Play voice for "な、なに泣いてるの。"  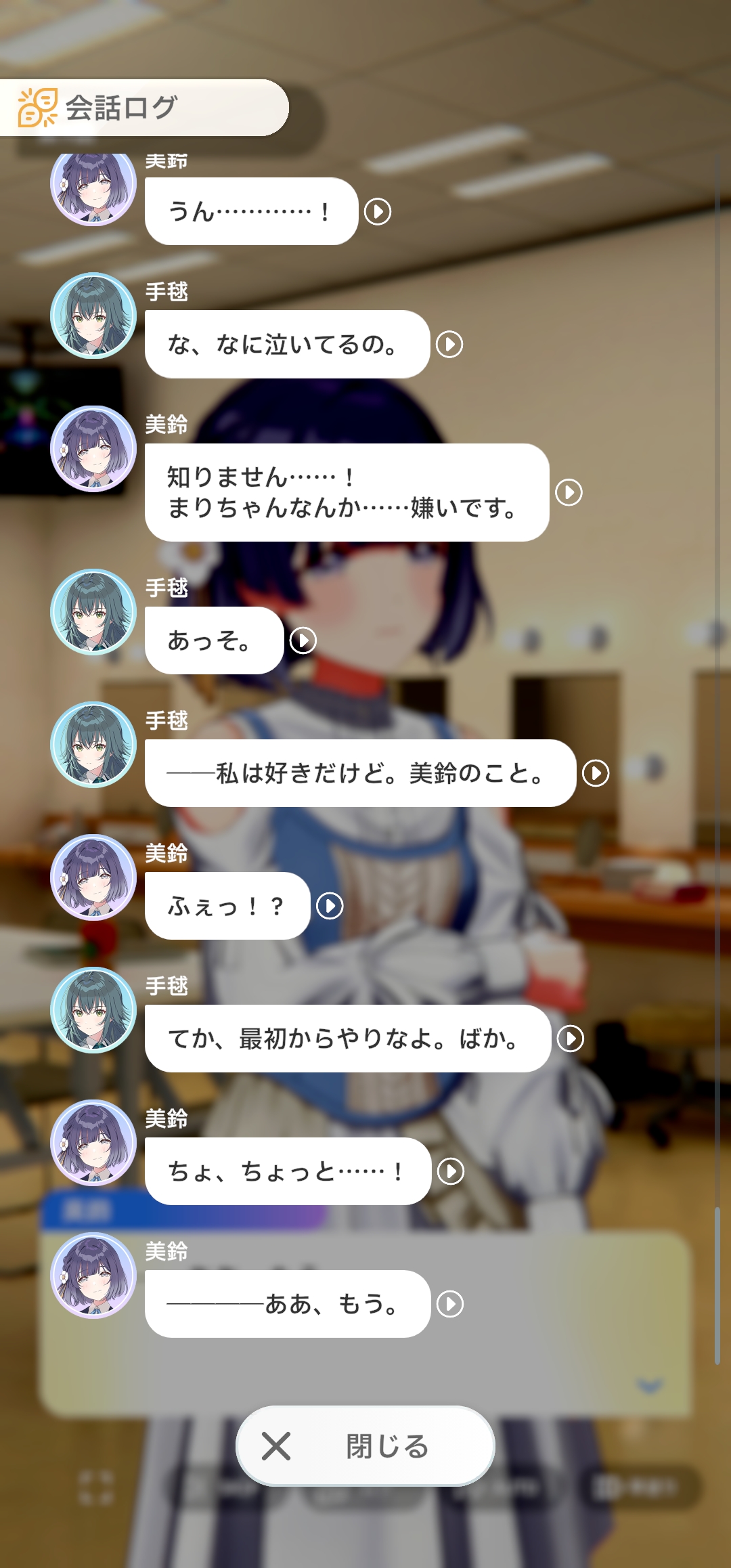pos(449,345)
